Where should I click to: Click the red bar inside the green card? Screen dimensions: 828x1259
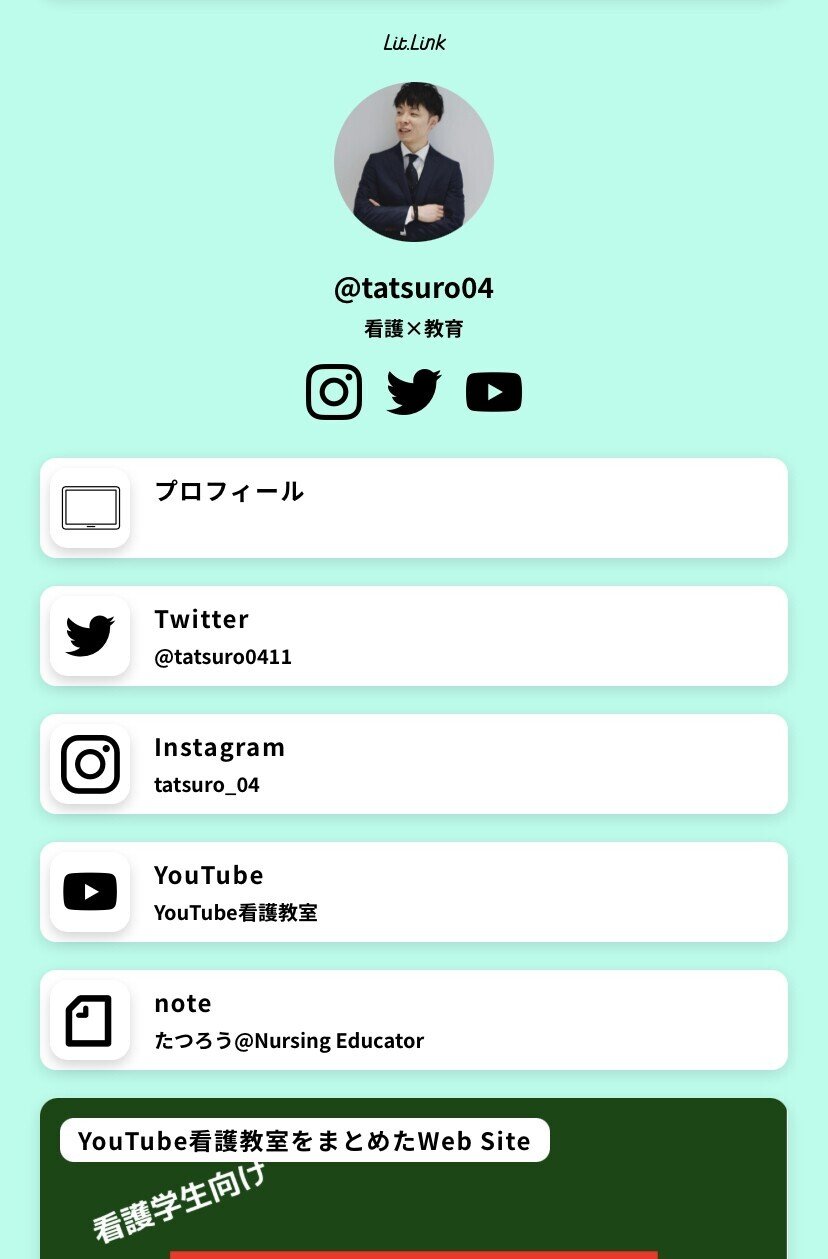point(414,1253)
